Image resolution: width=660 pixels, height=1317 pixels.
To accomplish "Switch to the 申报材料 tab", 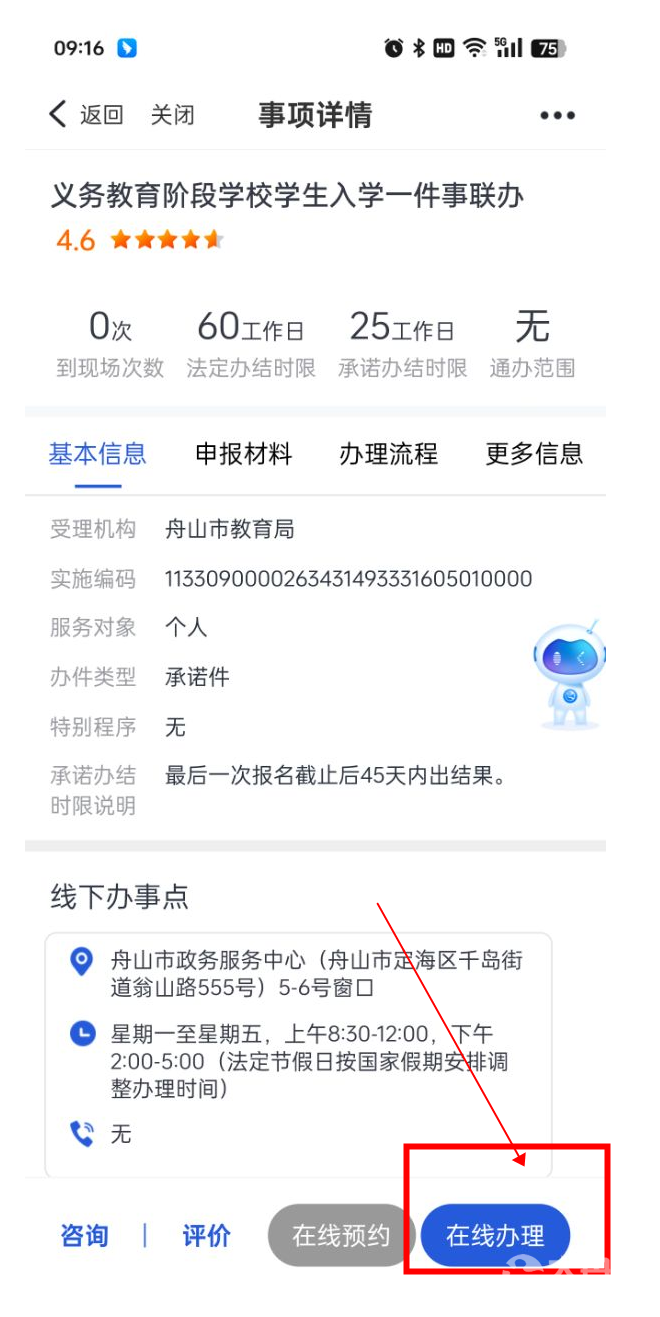I will [244, 454].
